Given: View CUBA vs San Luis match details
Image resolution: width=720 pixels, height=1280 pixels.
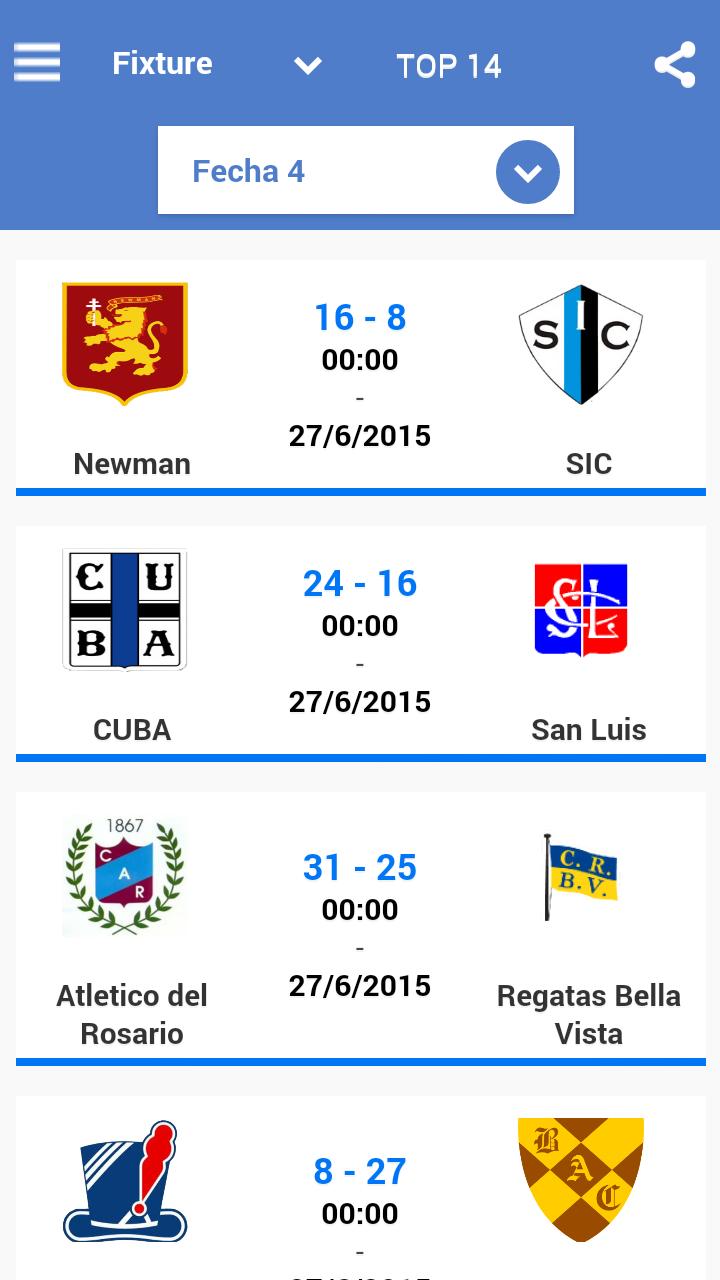Looking at the screenshot, I should [360, 642].
